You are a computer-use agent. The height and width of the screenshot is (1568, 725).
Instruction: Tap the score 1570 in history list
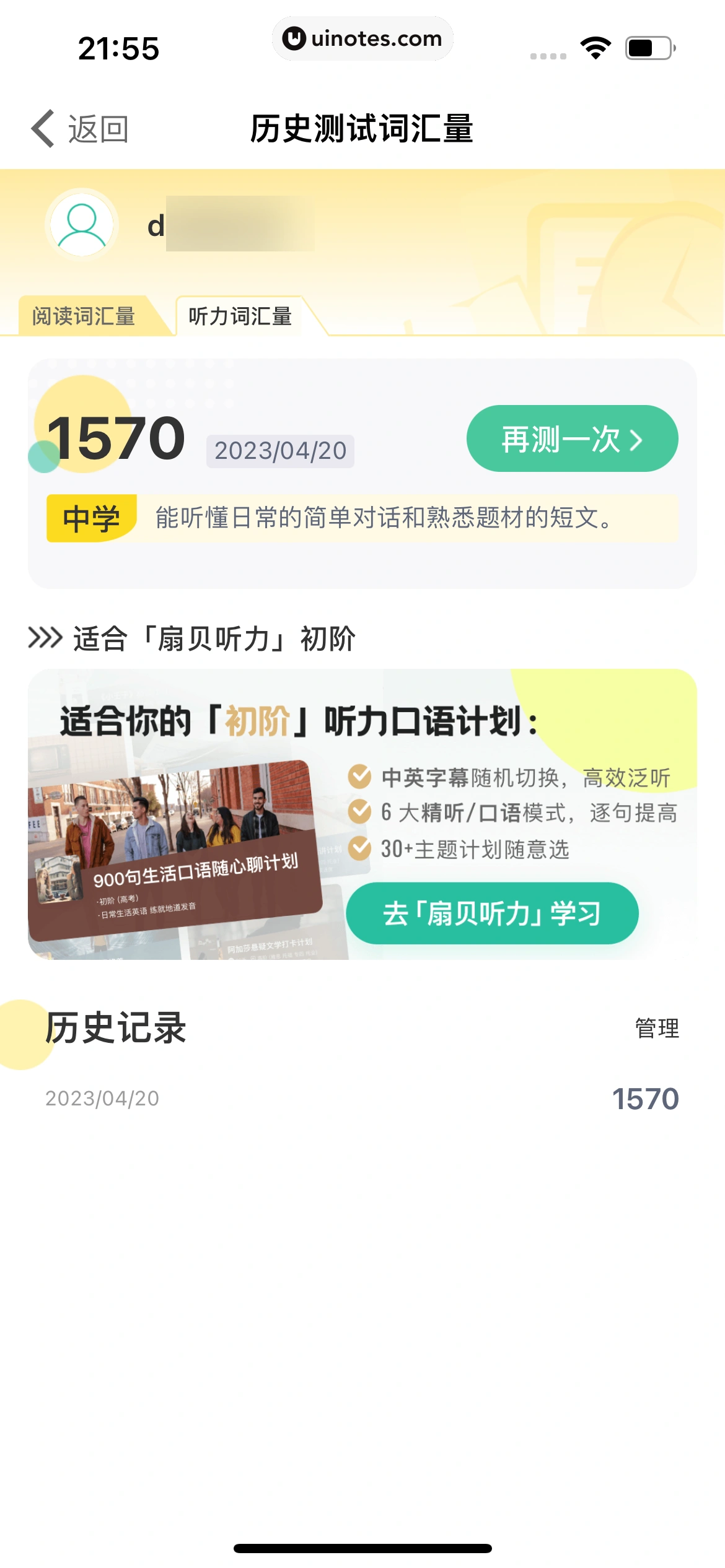point(646,1099)
